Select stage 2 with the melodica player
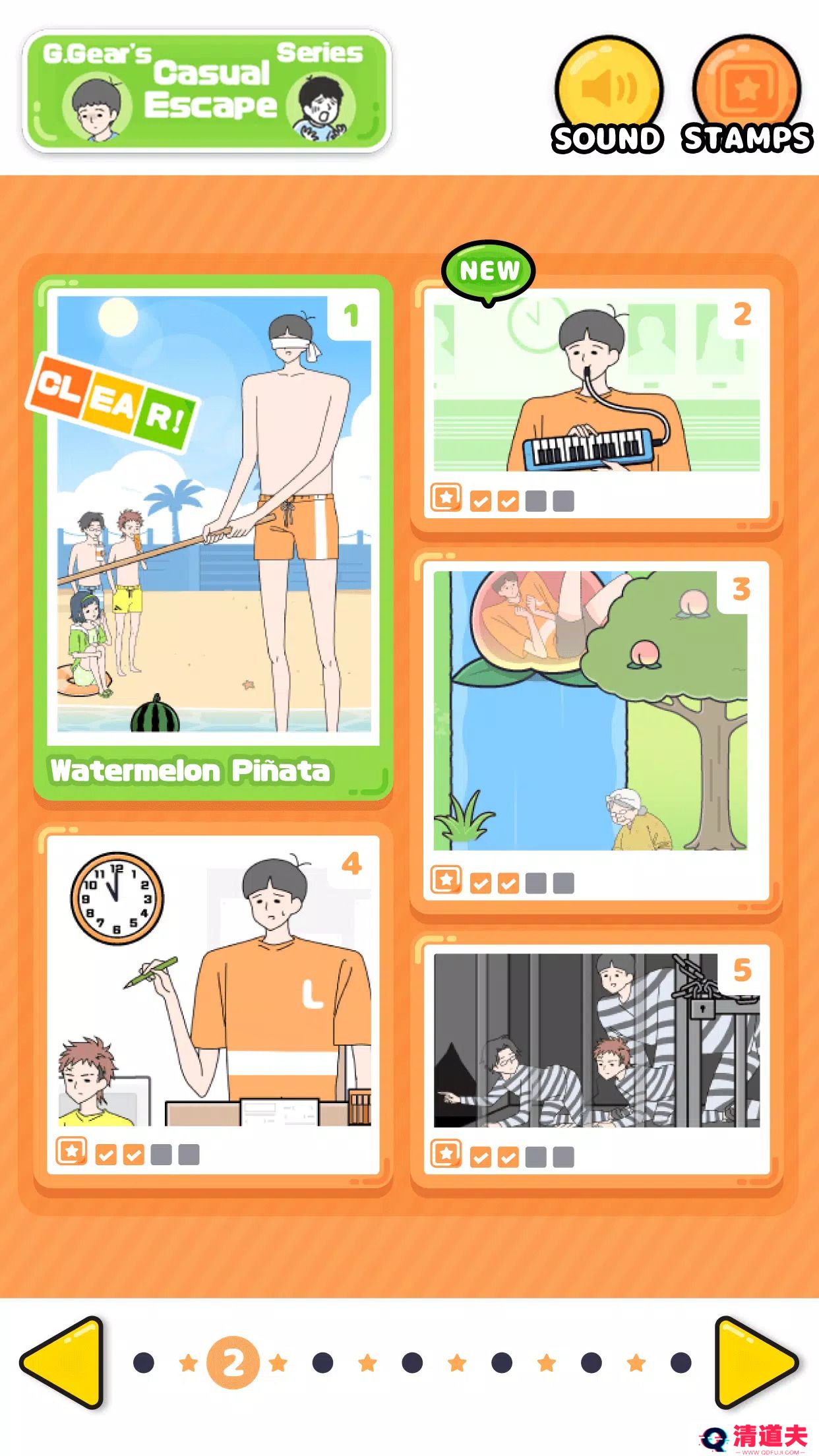 597,402
